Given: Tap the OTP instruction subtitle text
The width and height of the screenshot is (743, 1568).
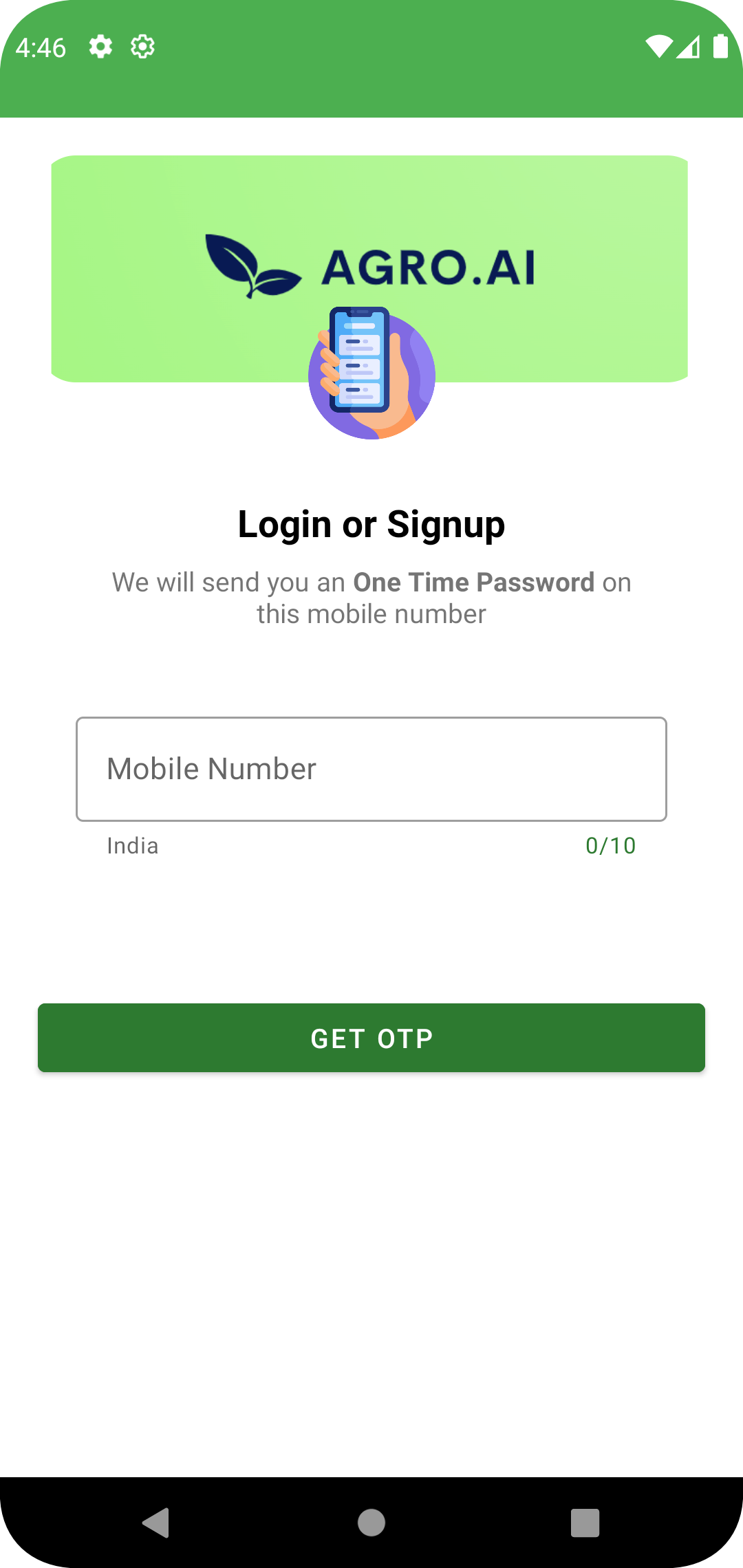Looking at the screenshot, I should [x=371, y=597].
